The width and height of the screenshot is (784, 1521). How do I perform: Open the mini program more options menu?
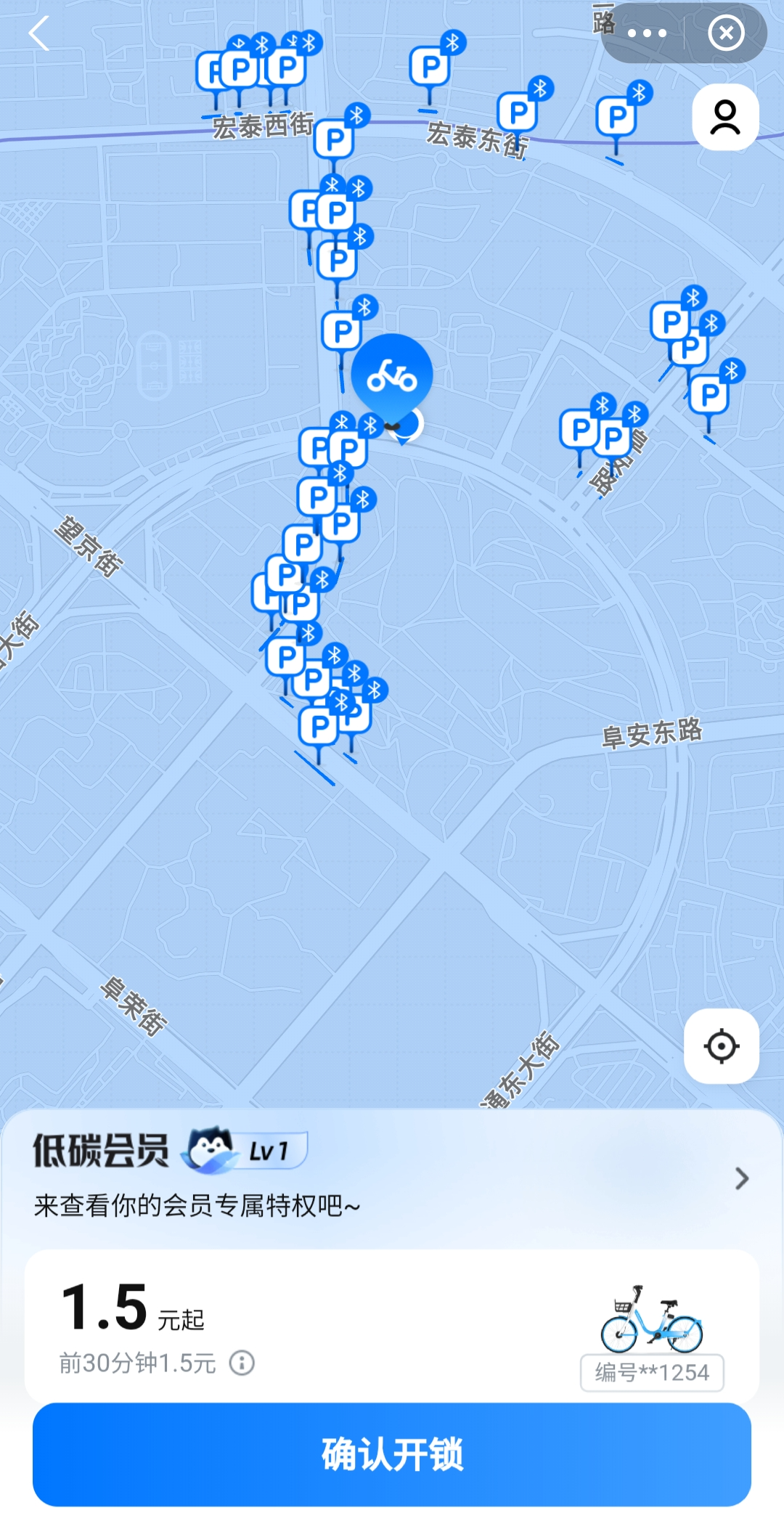(x=646, y=33)
